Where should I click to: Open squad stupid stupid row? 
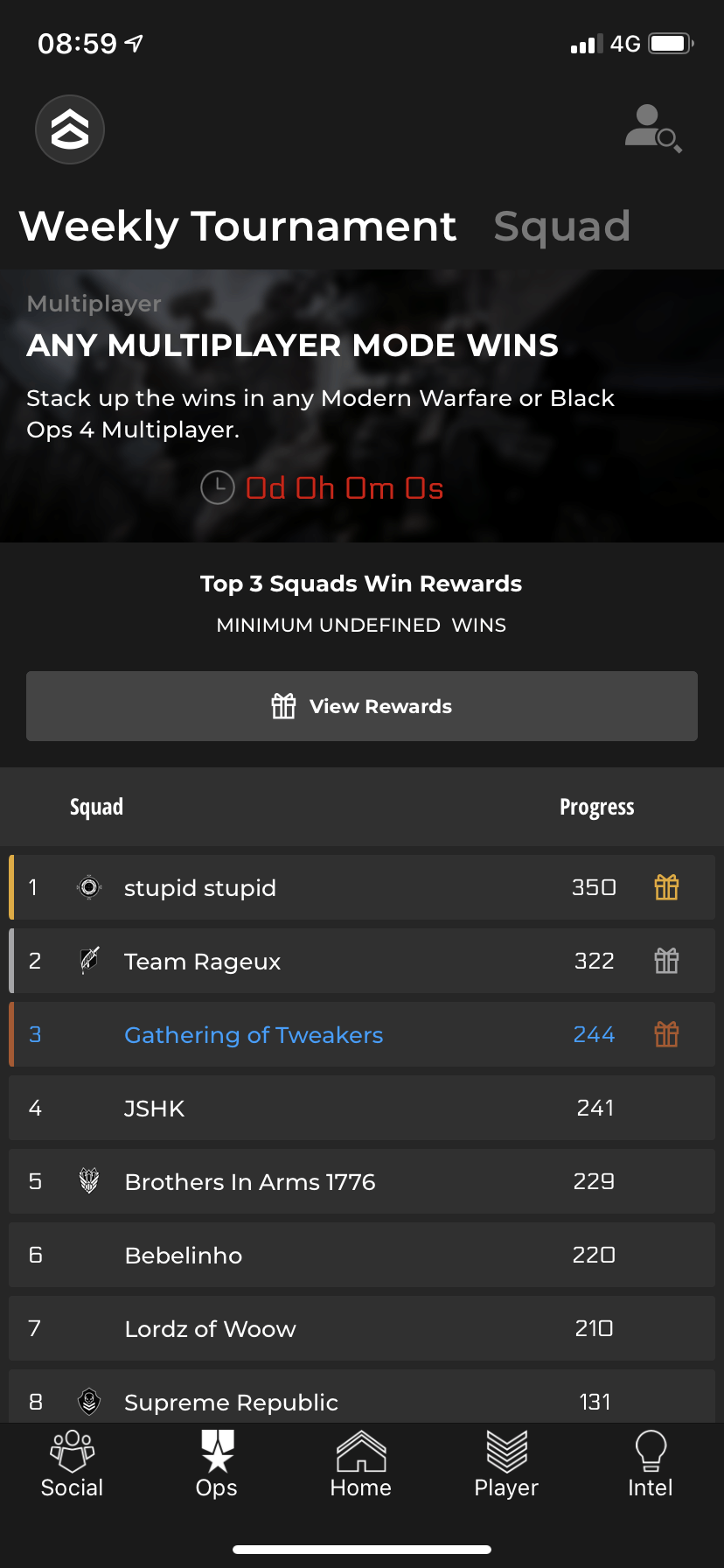pyautogui.click(x=362, y=888)
